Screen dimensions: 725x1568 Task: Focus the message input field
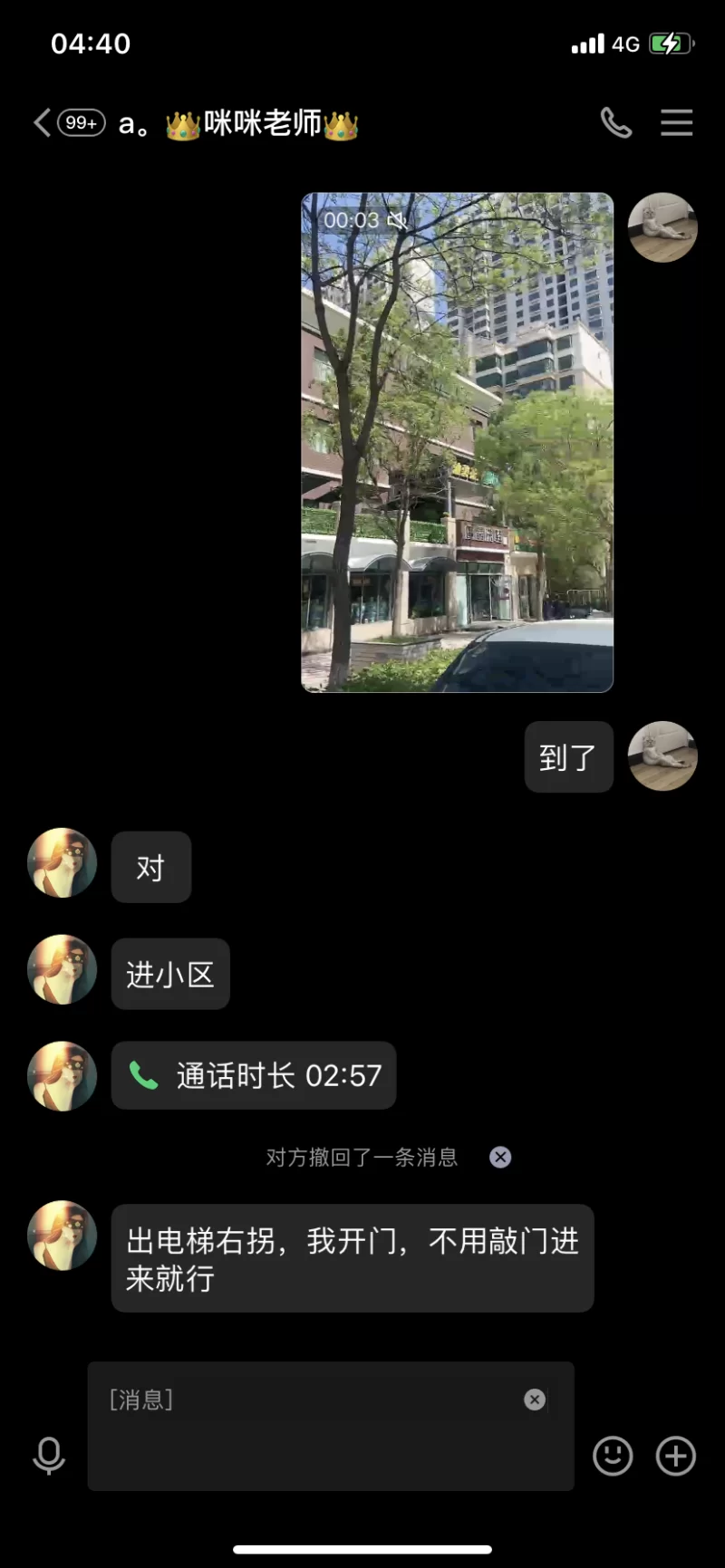pyautogui.click(x=308, y=1426)
